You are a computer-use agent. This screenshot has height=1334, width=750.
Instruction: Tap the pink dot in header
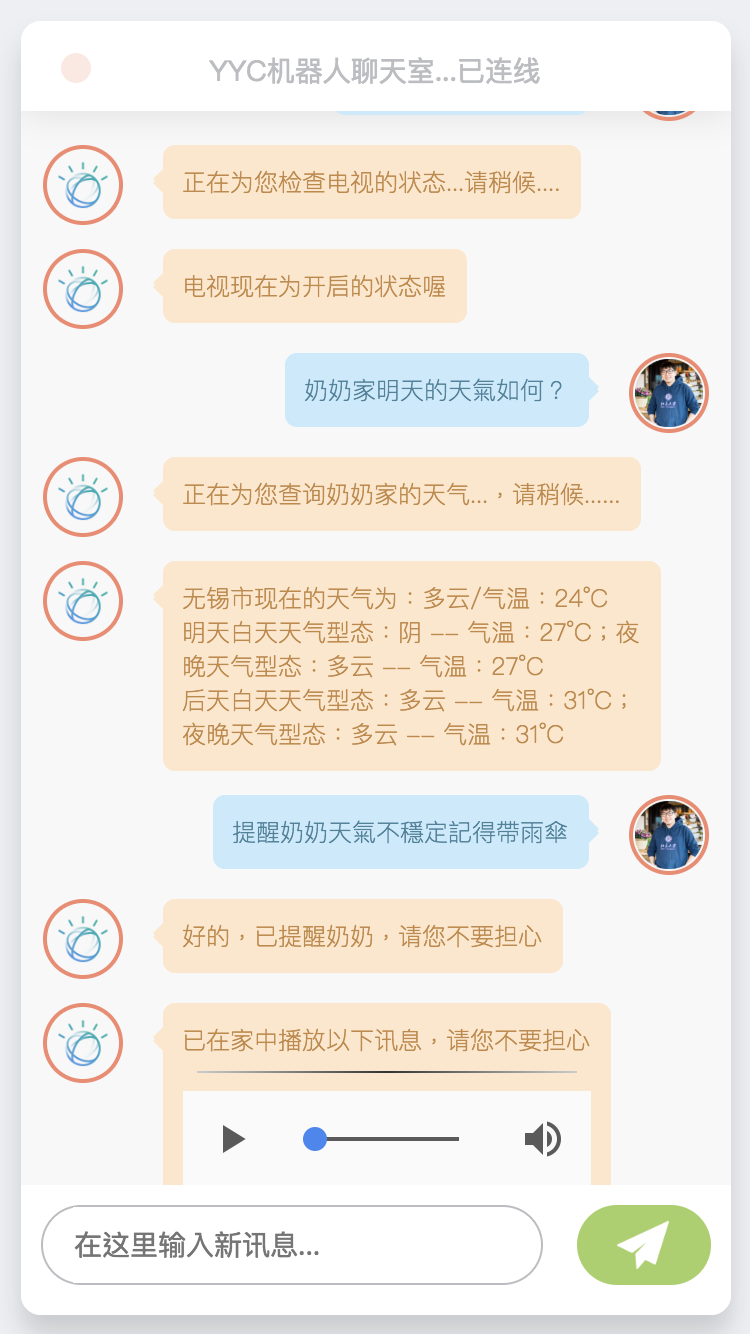tap(76, 68)
